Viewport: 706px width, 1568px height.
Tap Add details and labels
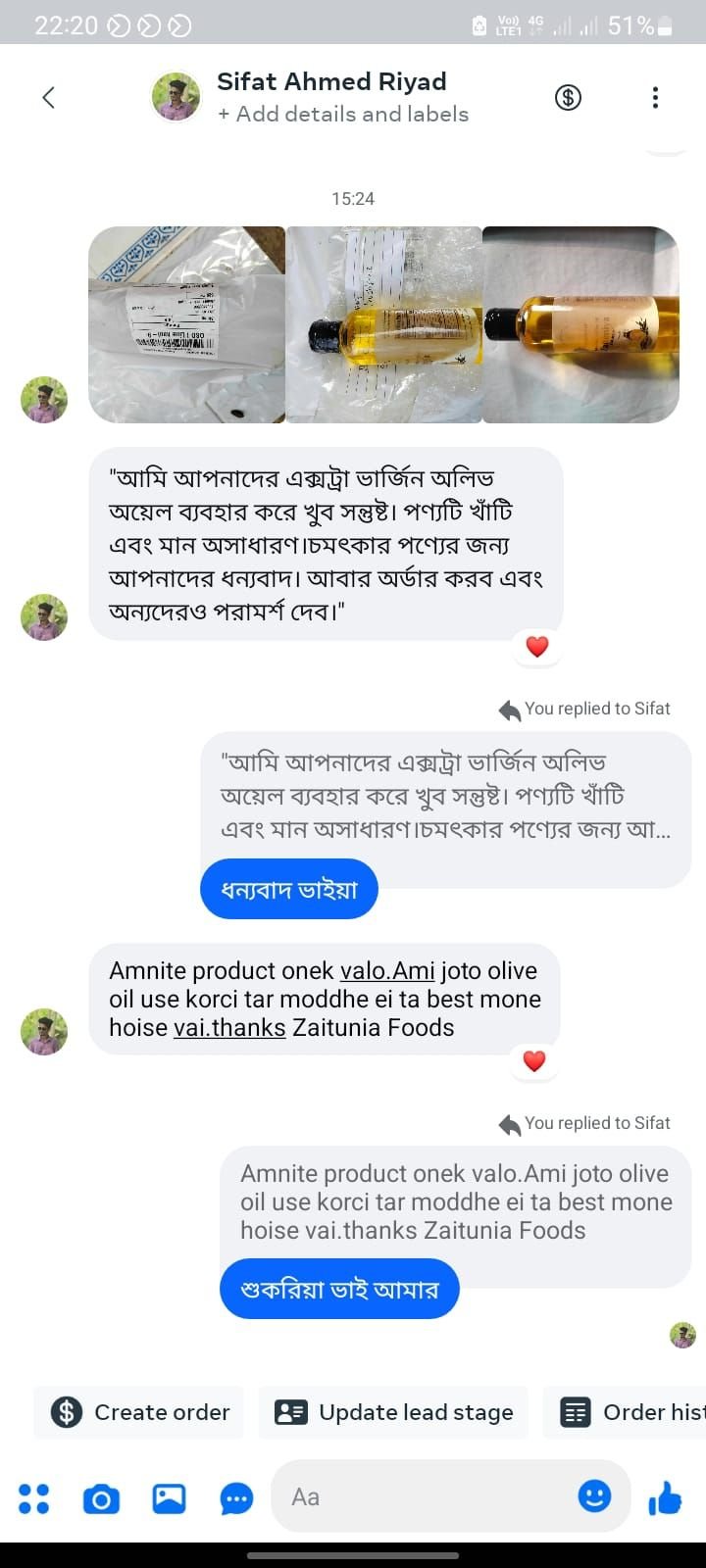343,115
